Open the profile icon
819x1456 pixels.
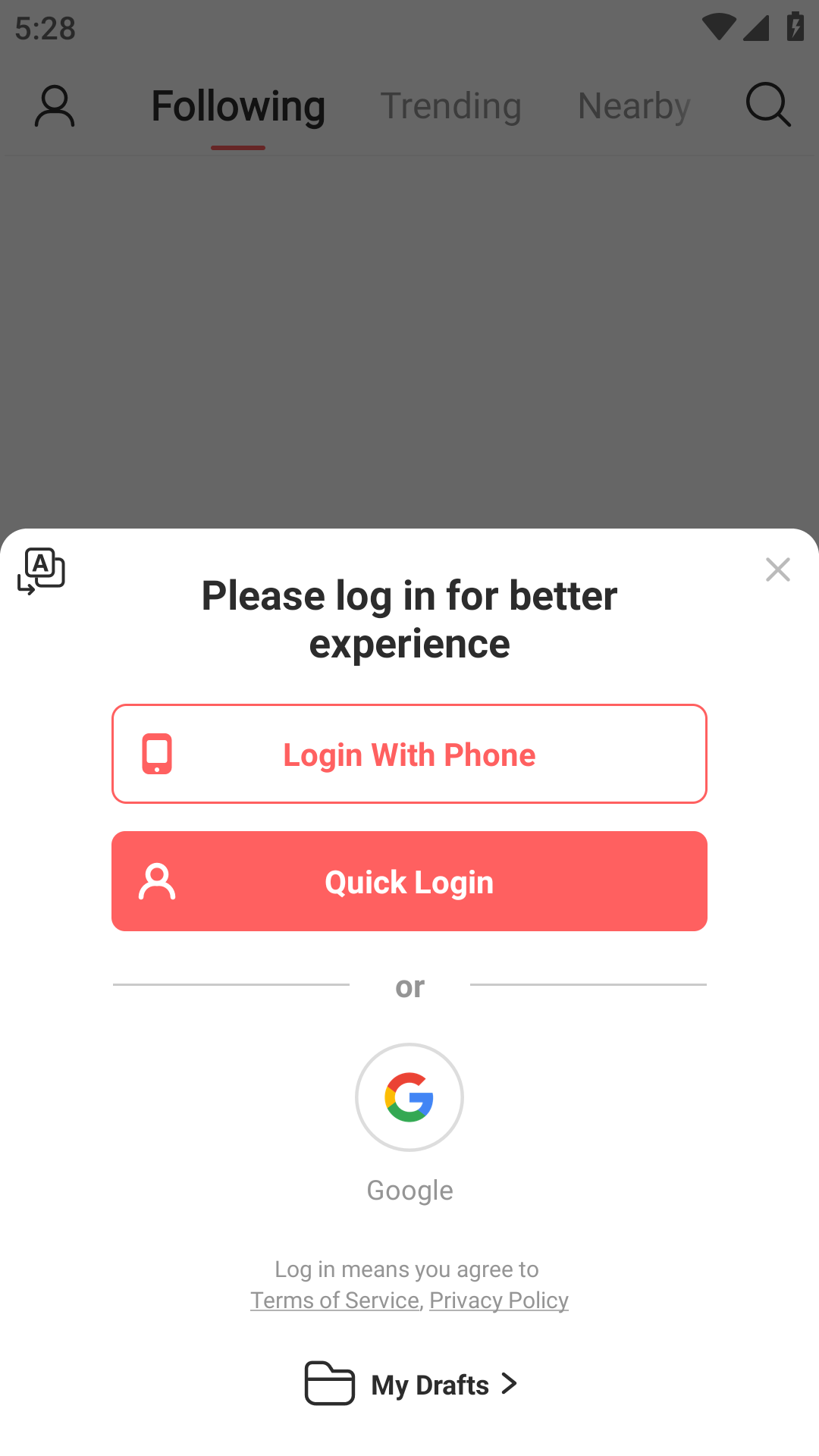tap(55, 106)
